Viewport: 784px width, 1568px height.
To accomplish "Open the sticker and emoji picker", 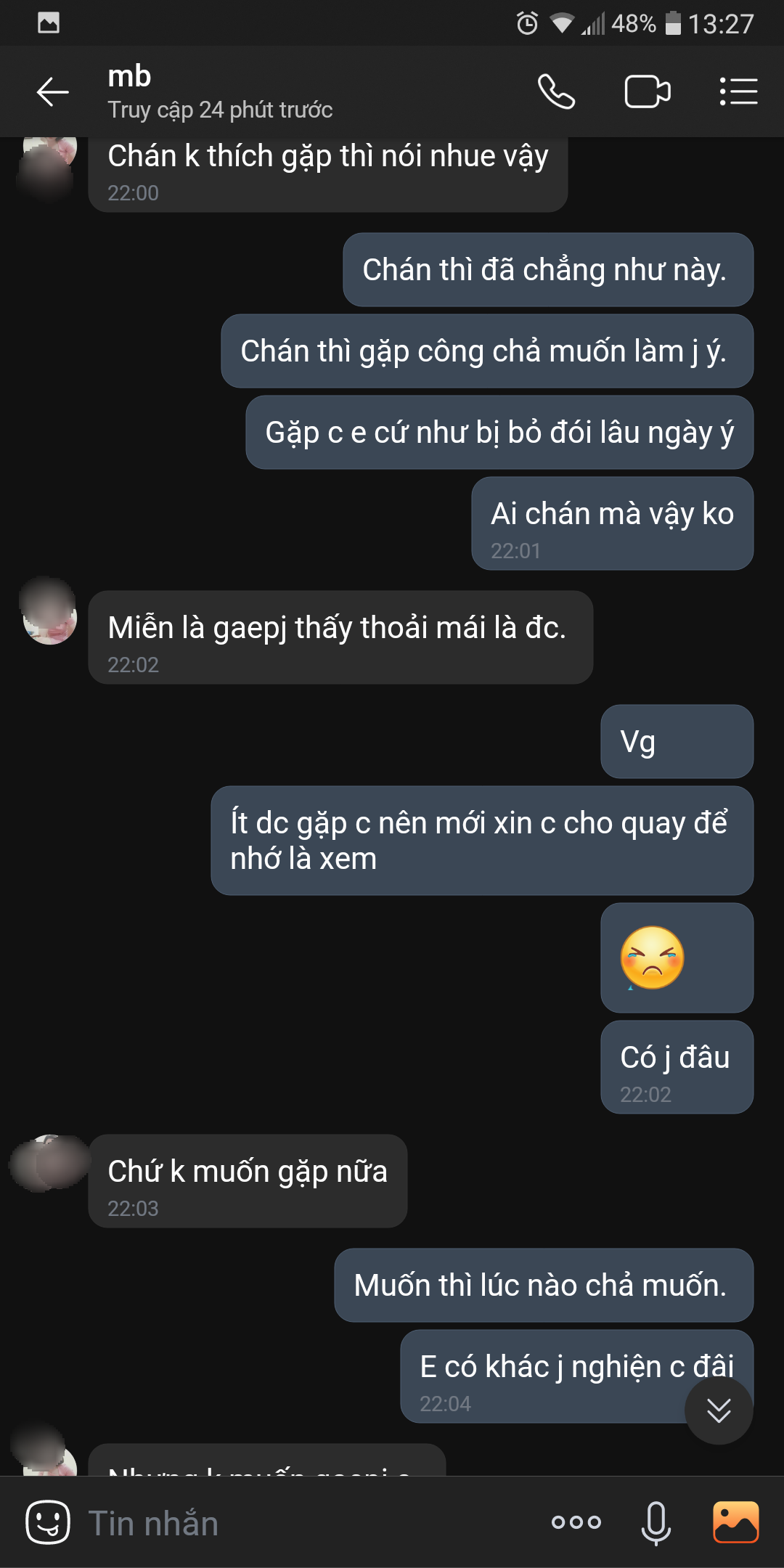I will click(x=48, y=1522).
